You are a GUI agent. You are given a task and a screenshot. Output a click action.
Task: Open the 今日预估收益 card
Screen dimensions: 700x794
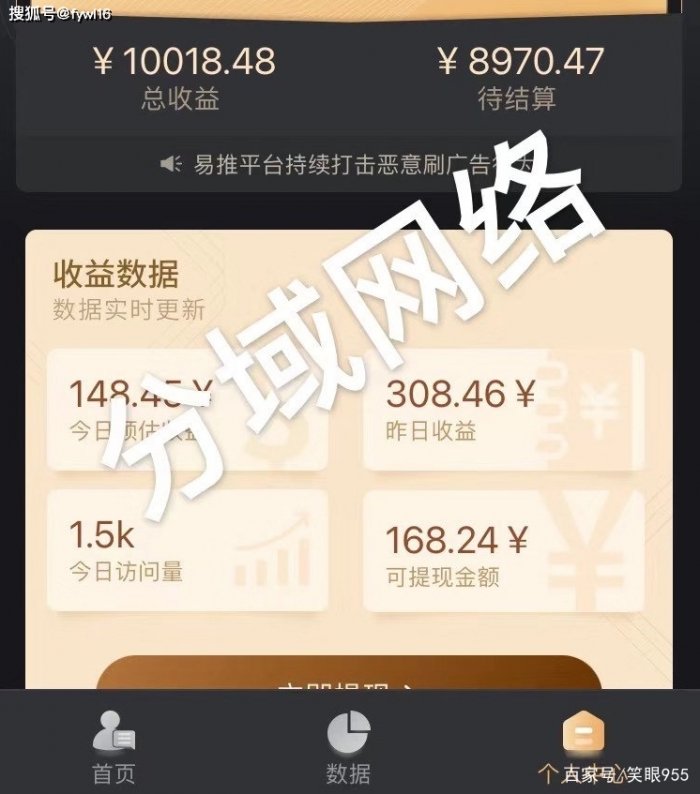[x=187, y=409]
